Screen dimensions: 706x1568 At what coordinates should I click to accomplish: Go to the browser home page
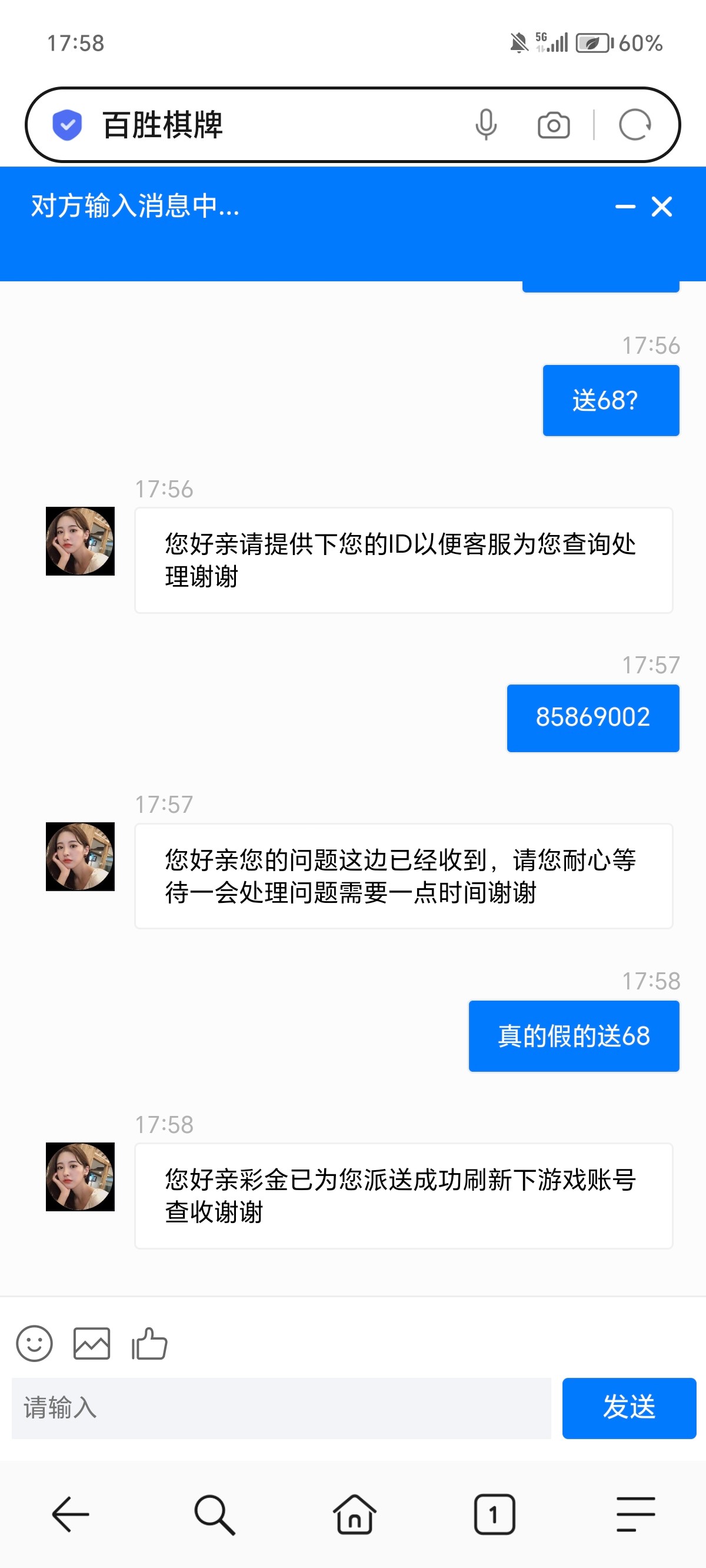pyautogui.click(x=354, y=1514)
